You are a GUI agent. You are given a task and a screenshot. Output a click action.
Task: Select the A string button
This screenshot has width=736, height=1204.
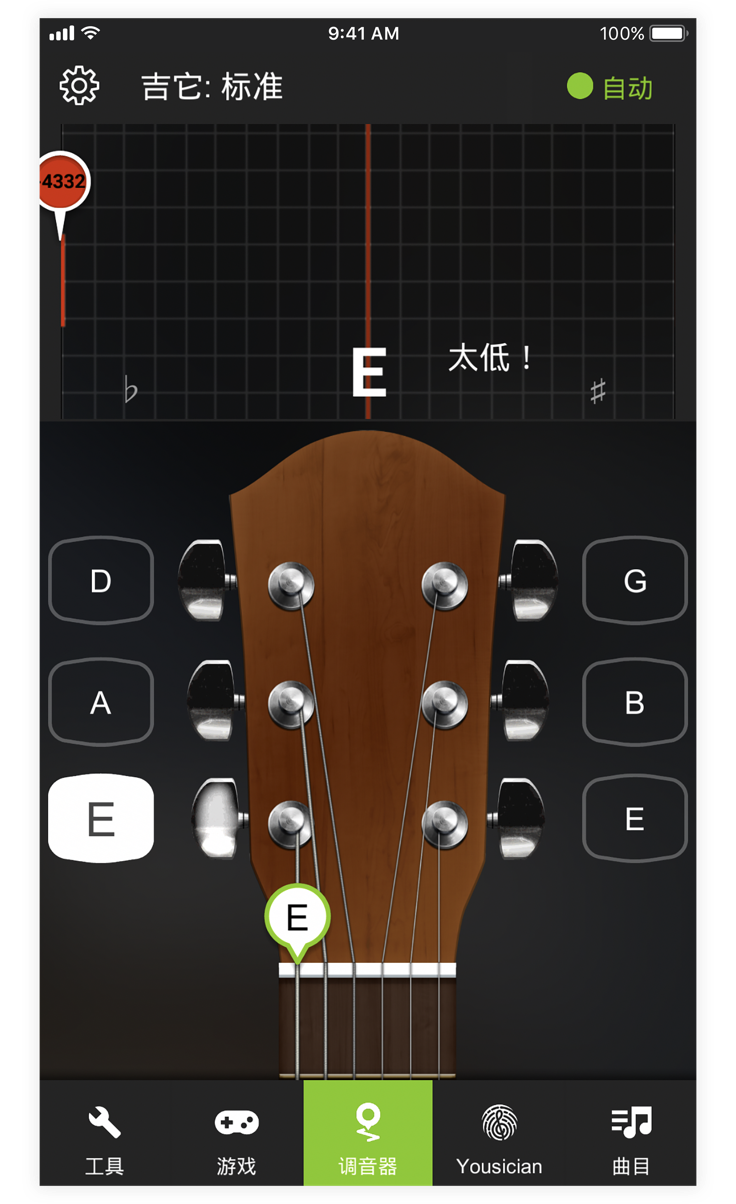(x=101, y=703)
